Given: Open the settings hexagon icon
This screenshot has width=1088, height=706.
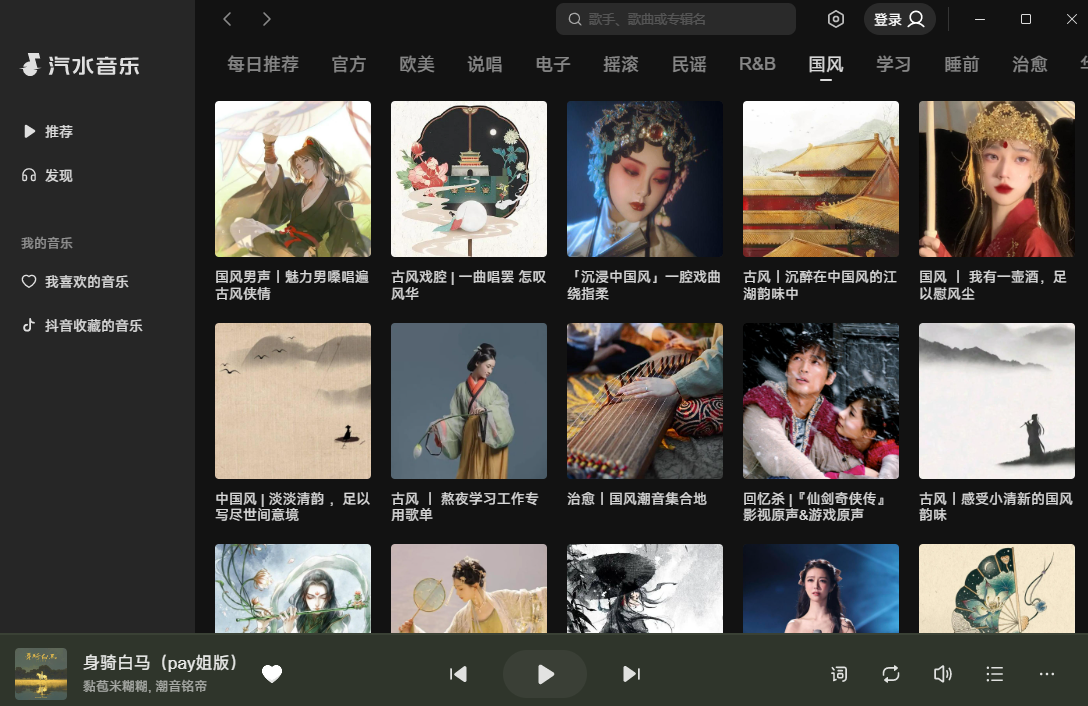Looking at the screenshot, I should [836, 19].
